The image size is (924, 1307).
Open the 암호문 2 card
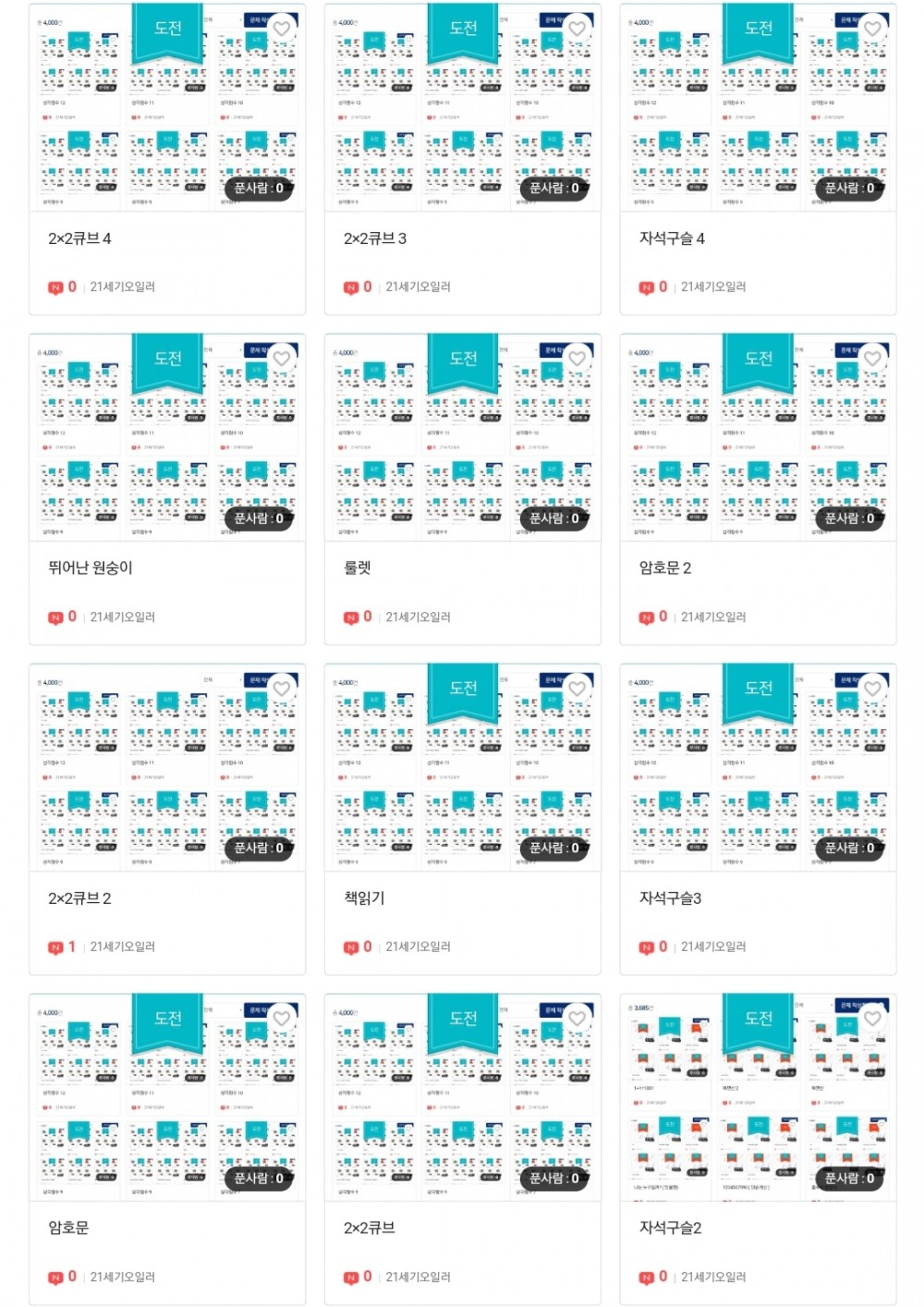pos(665,568)
